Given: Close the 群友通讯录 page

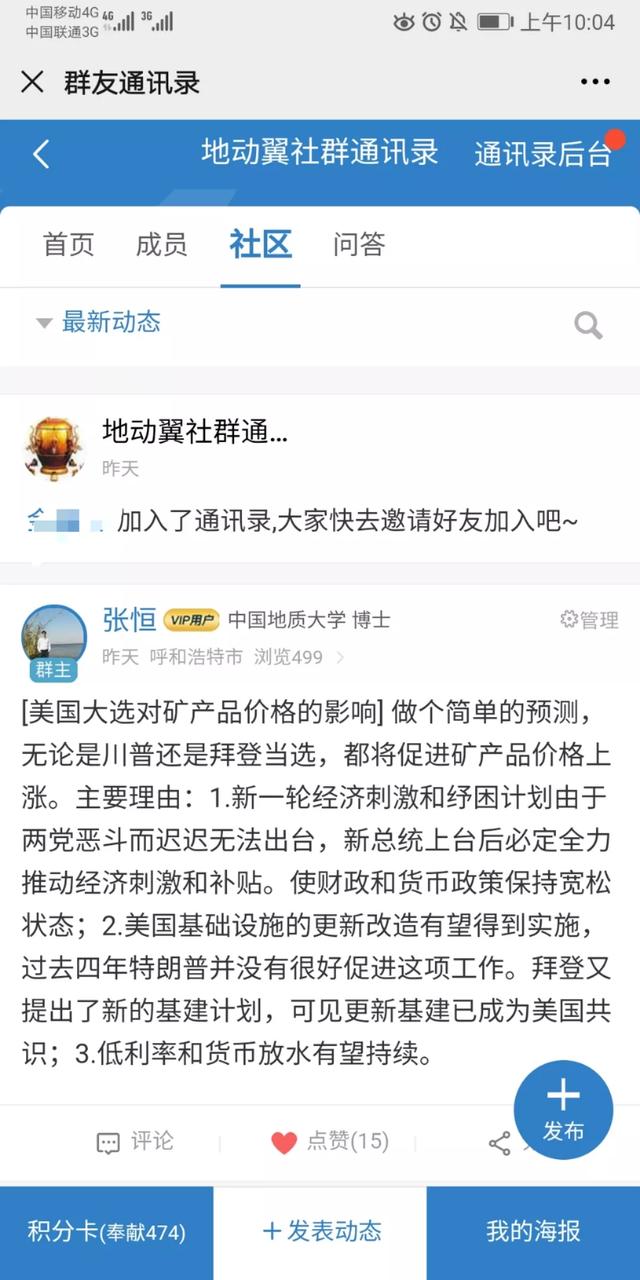Looking at the screenshot, I should coord(32,82).
